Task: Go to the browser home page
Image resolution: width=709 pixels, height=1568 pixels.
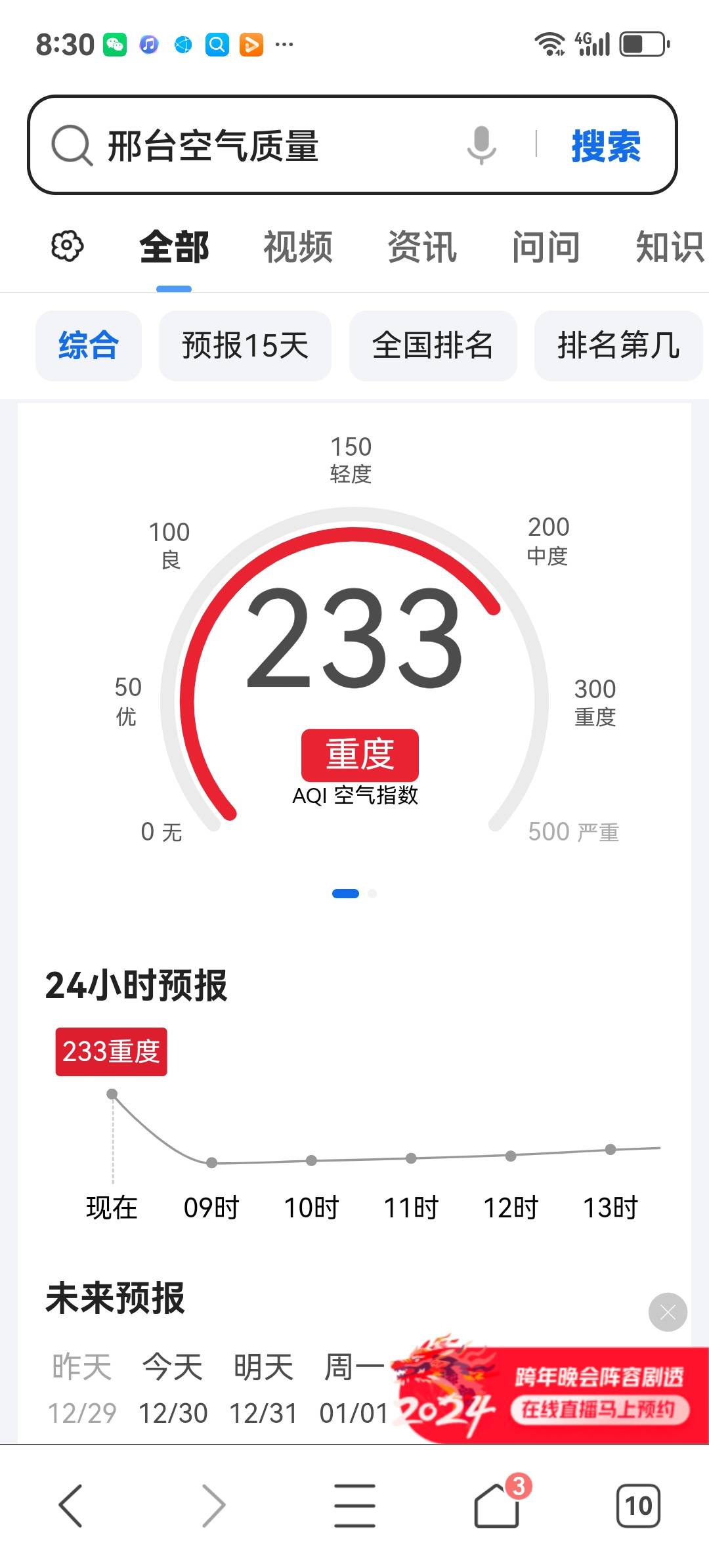Action: coord(497,1506)
